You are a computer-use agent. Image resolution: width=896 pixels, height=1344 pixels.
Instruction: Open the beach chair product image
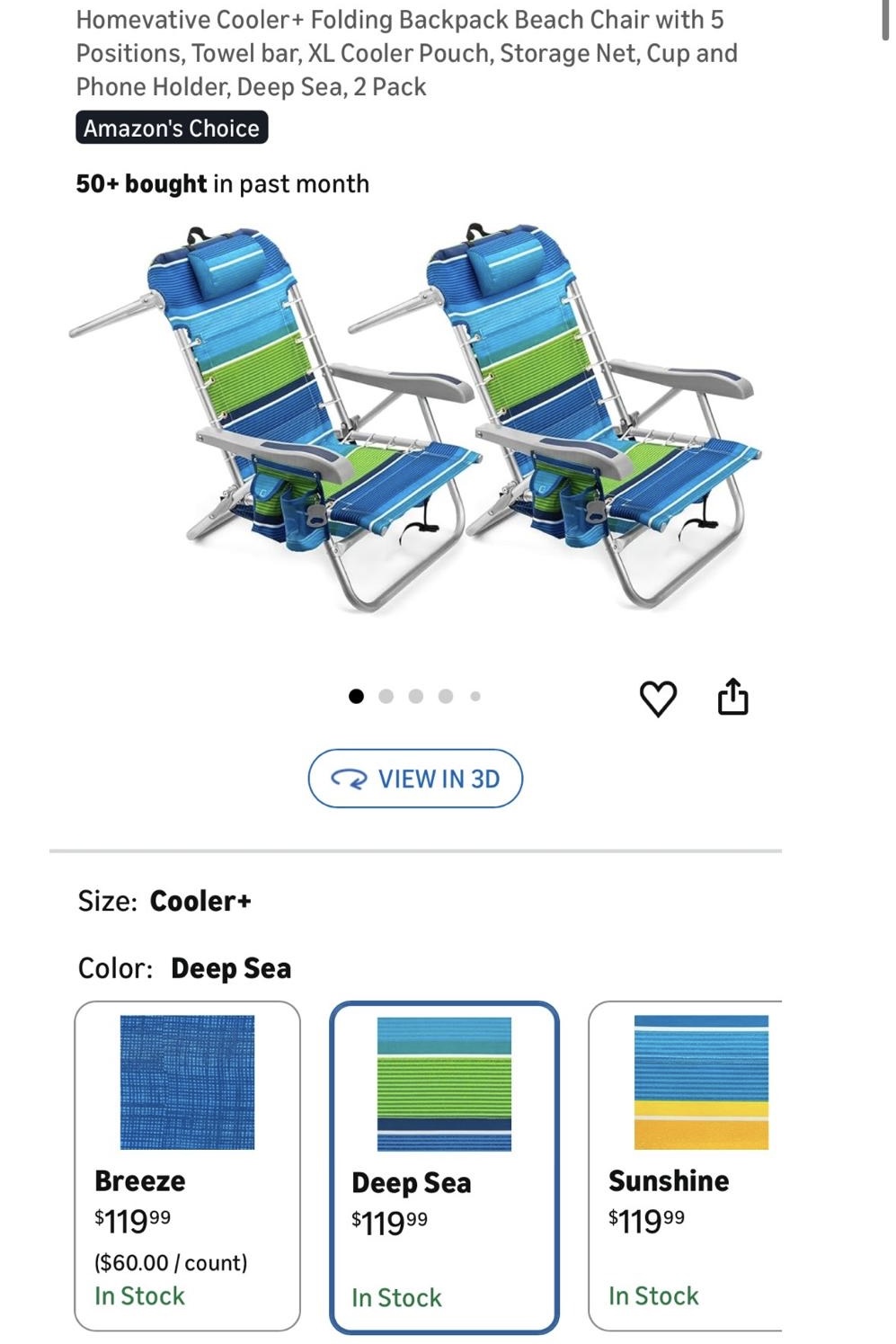click(415, 418)
